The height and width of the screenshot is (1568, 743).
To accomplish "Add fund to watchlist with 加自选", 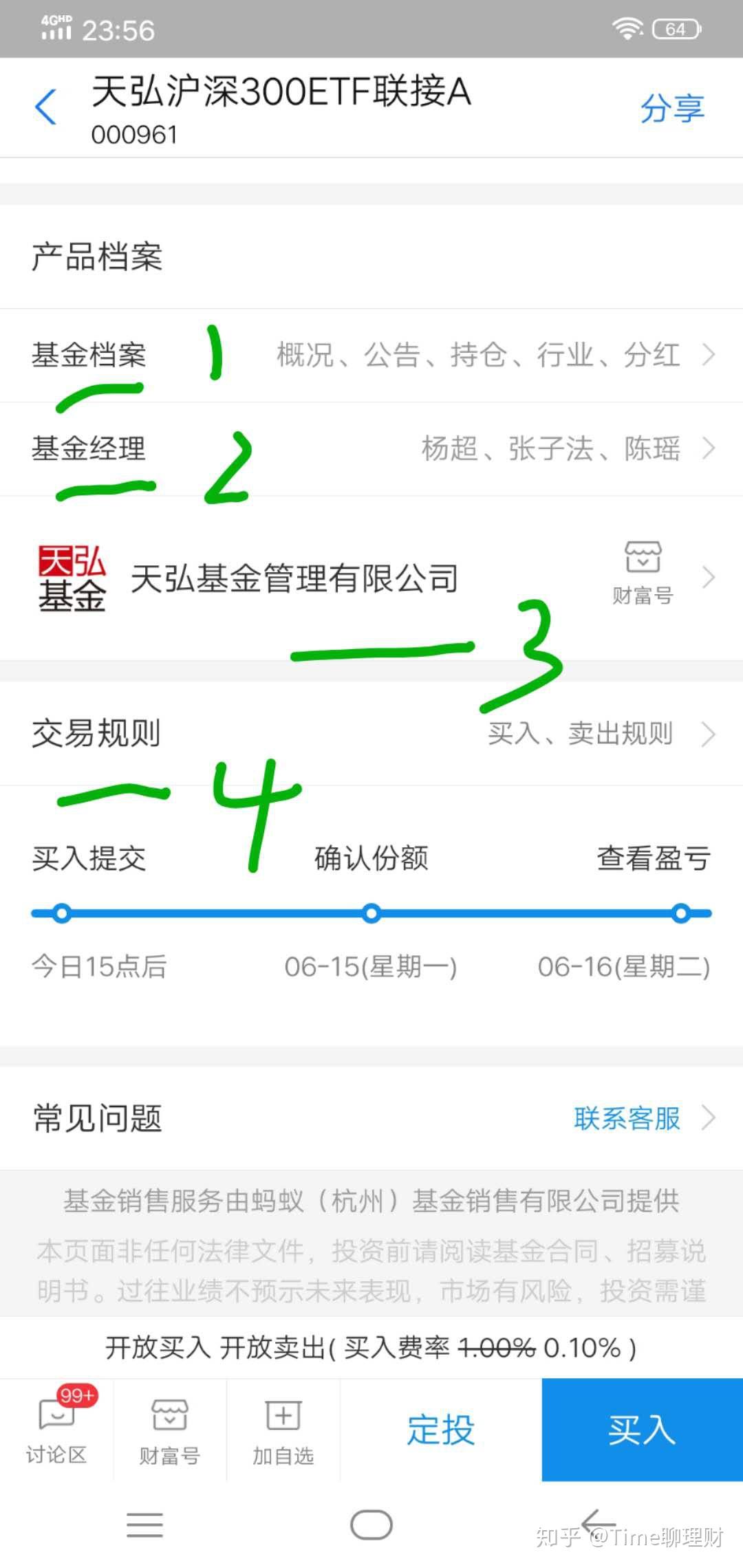I will click(283, 1429).
